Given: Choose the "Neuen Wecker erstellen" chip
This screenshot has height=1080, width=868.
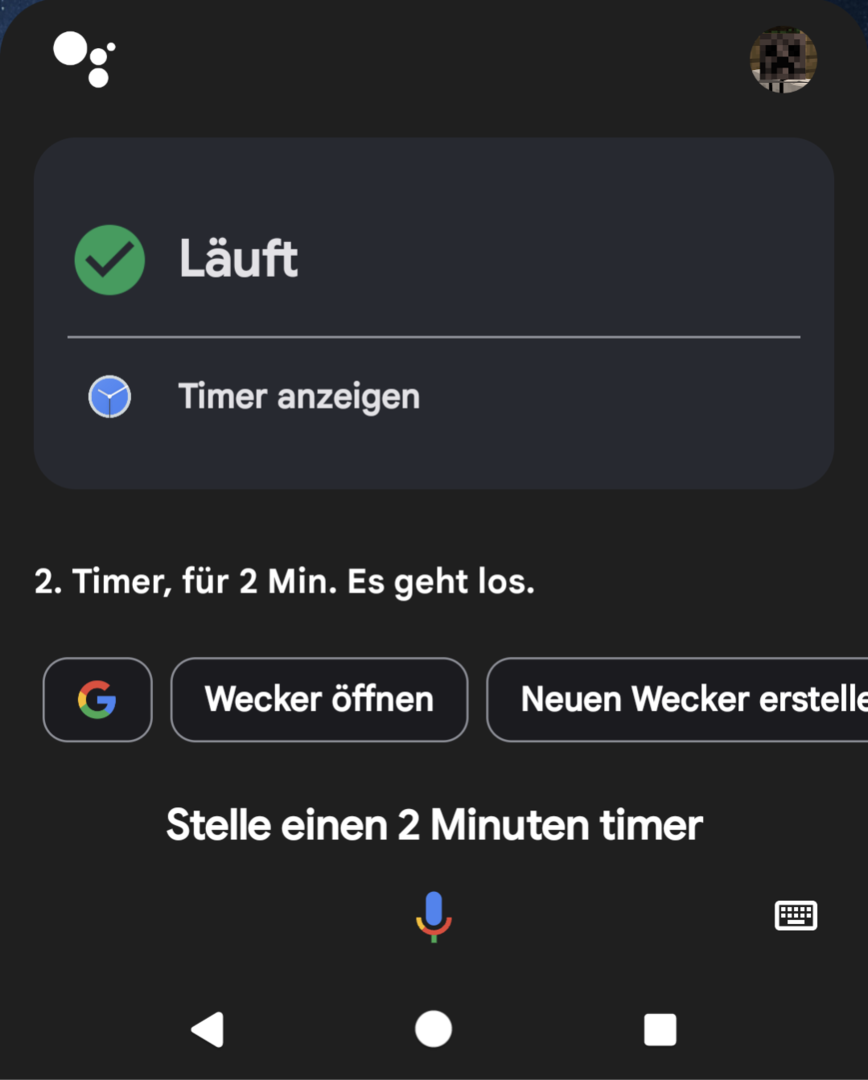Looking at the screenshot, I should pos(690,699).
